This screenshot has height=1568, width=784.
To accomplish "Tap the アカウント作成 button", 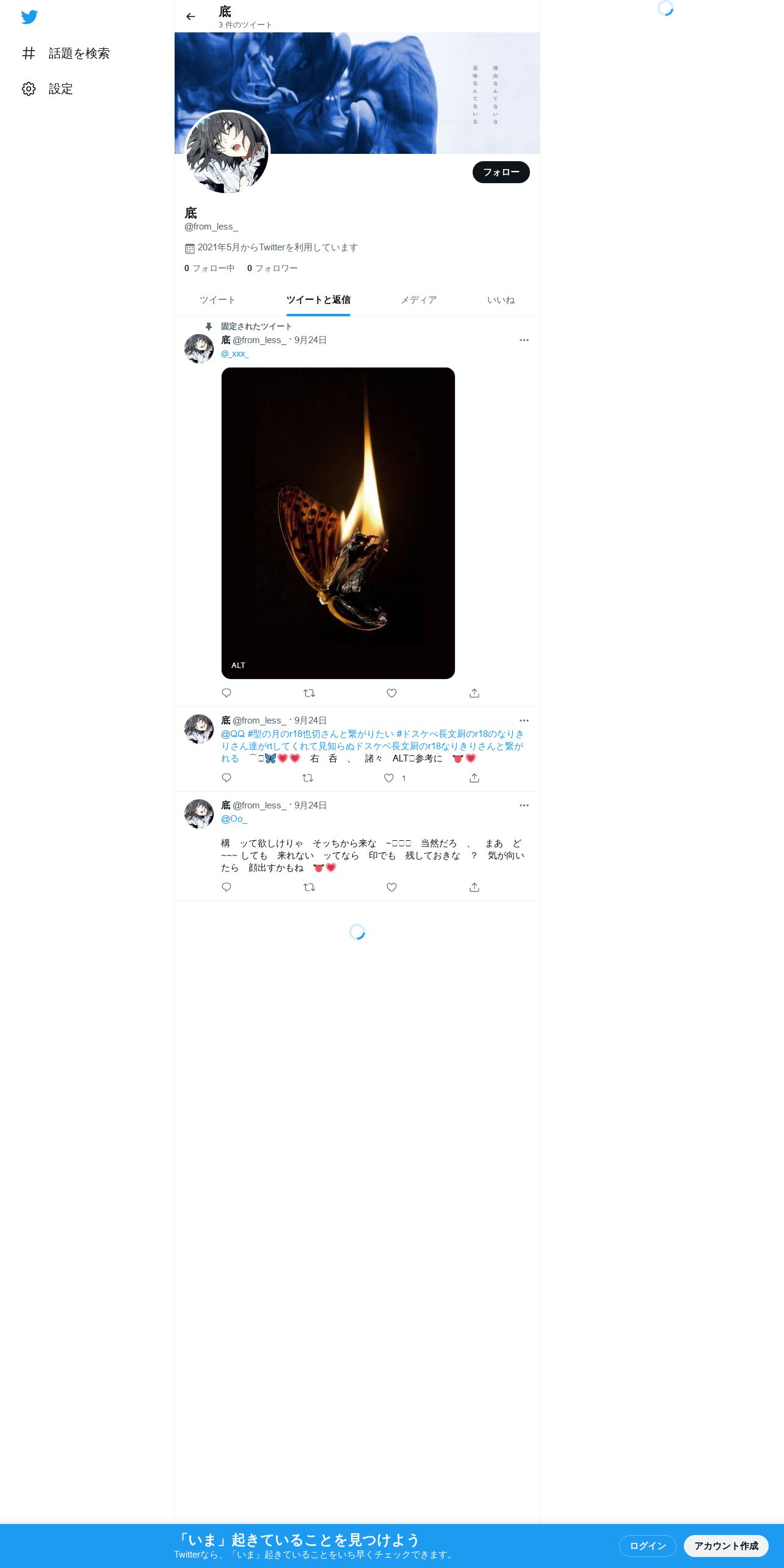I will pyautogui.click(x=726, y=1546).
